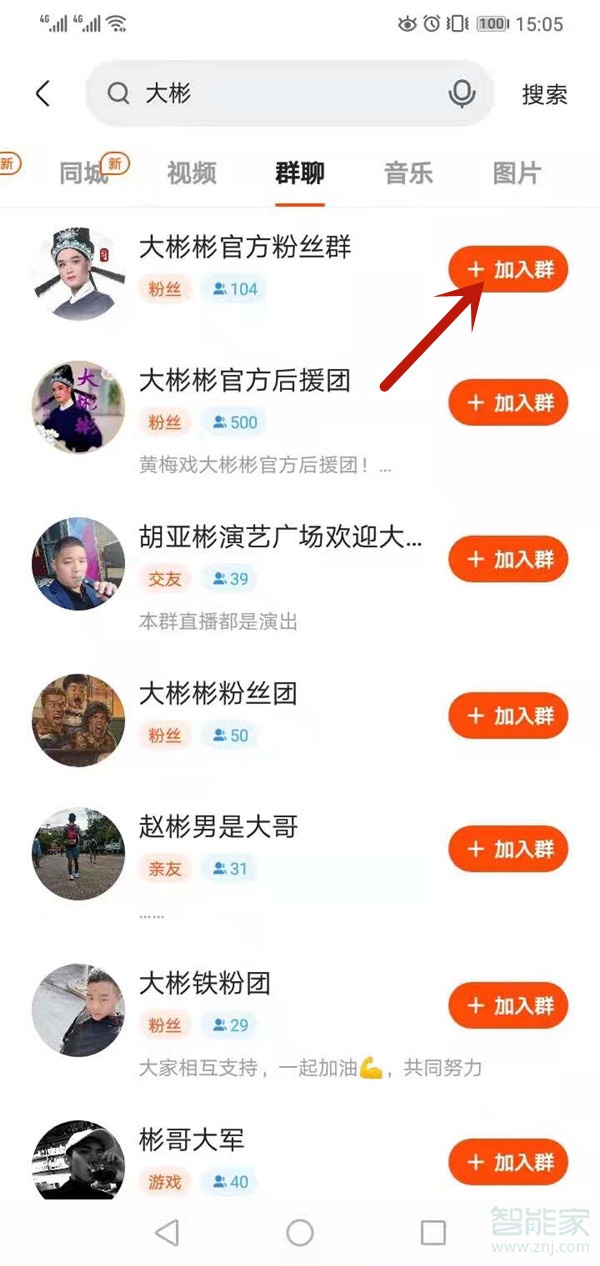Start voice search with the microphone icon
The image size is (600, 1266).
(461, 94)
